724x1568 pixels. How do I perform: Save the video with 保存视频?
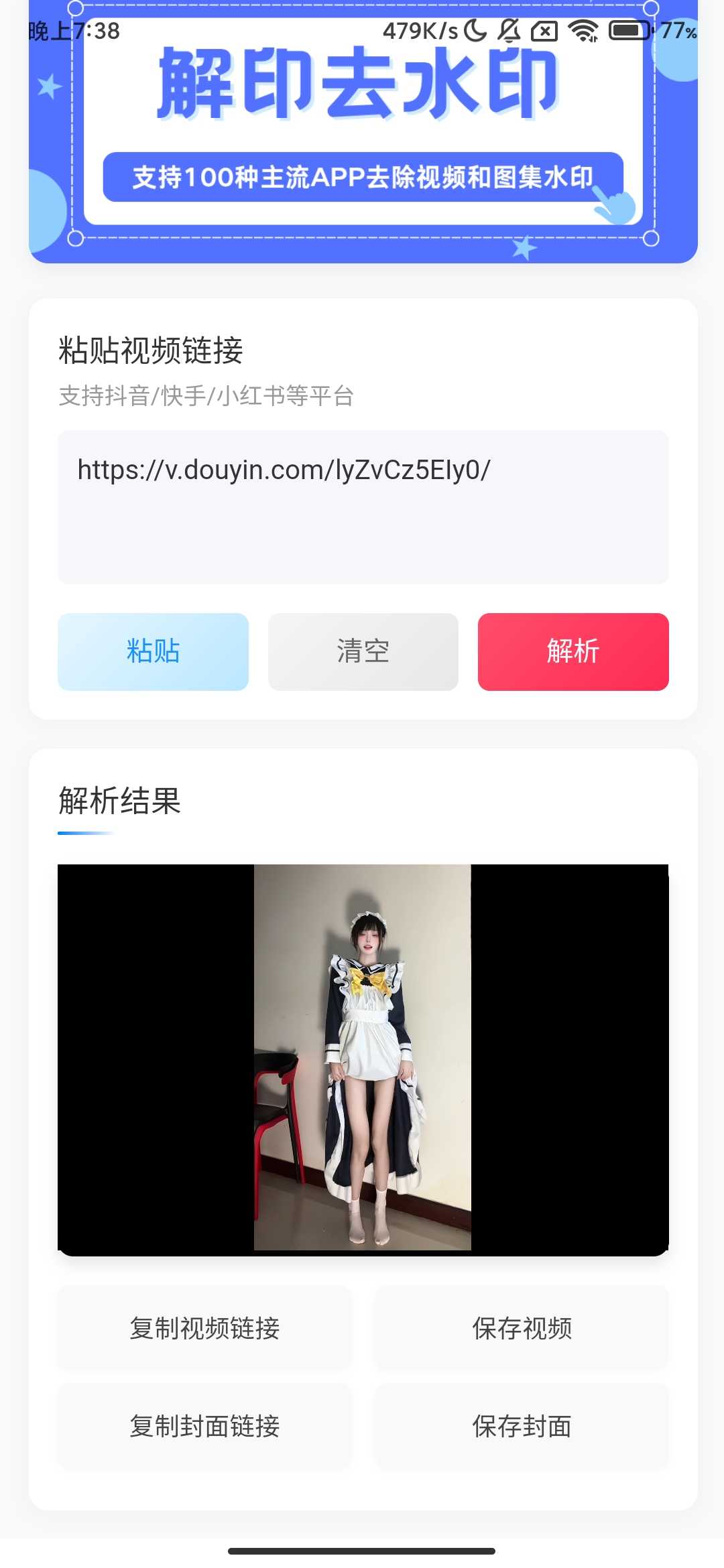click(x=522, y=1328)
